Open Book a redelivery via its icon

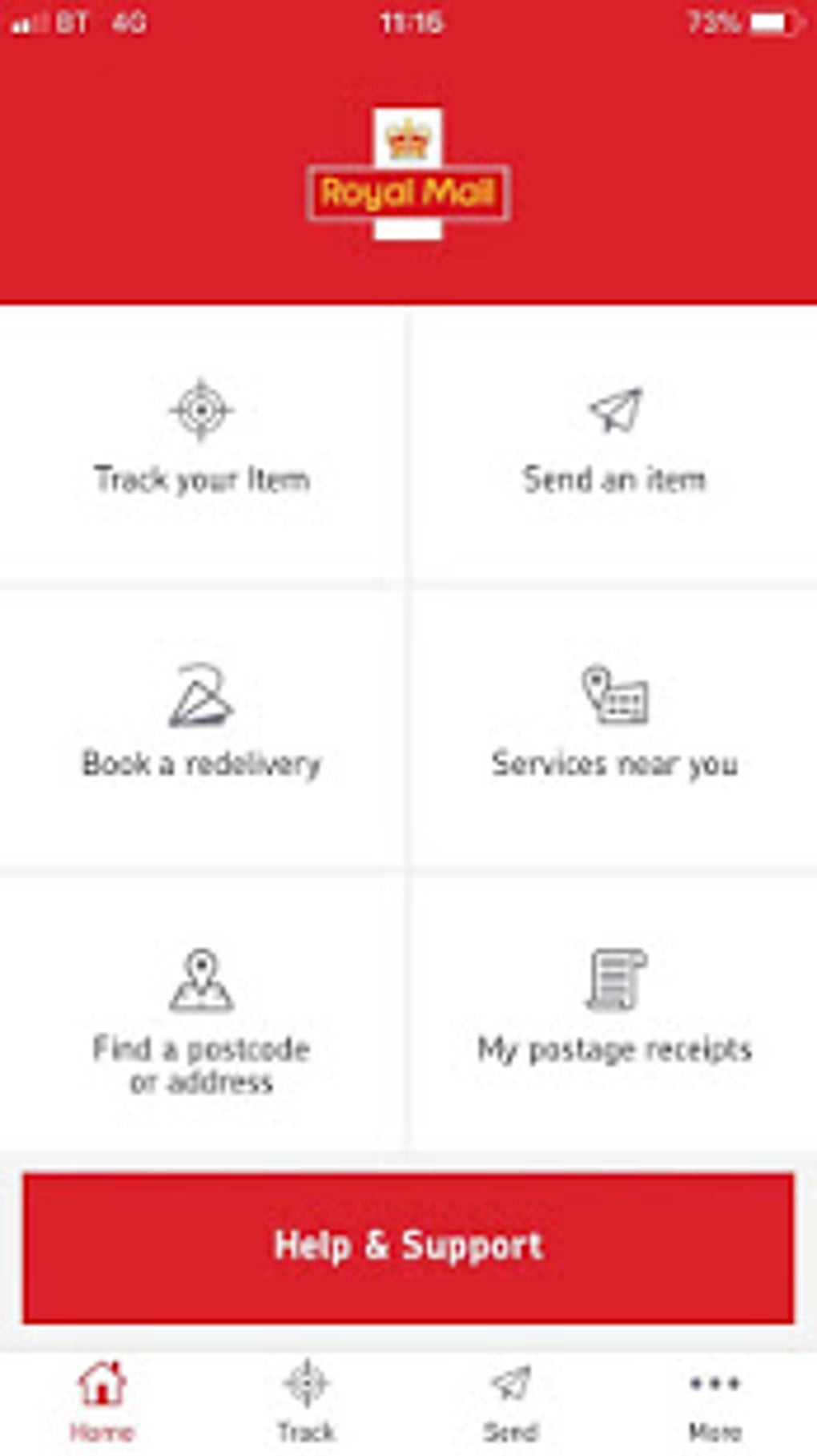pyautogui.click(x=203, y=697)
